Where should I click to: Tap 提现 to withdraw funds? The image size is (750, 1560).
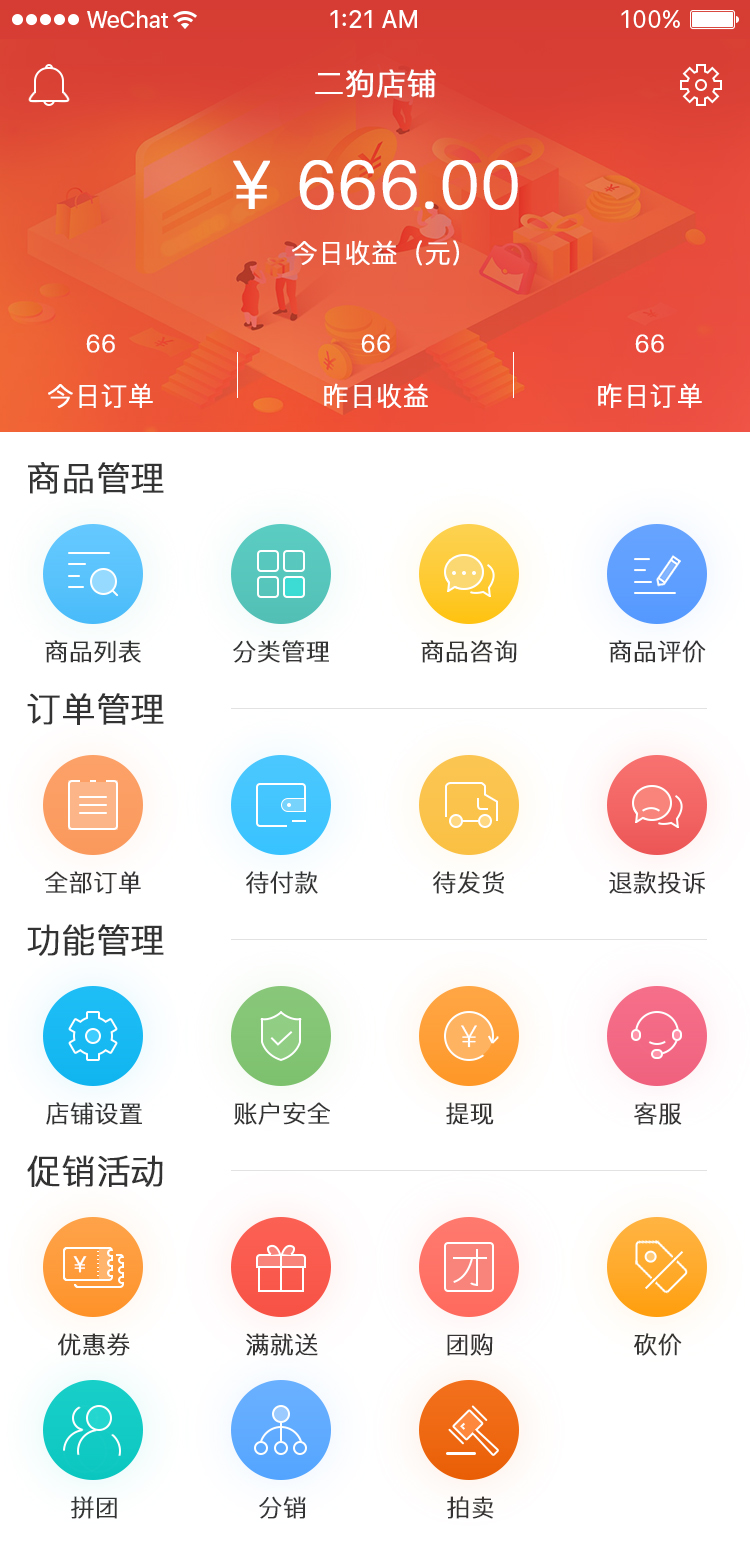point(469,1037)
